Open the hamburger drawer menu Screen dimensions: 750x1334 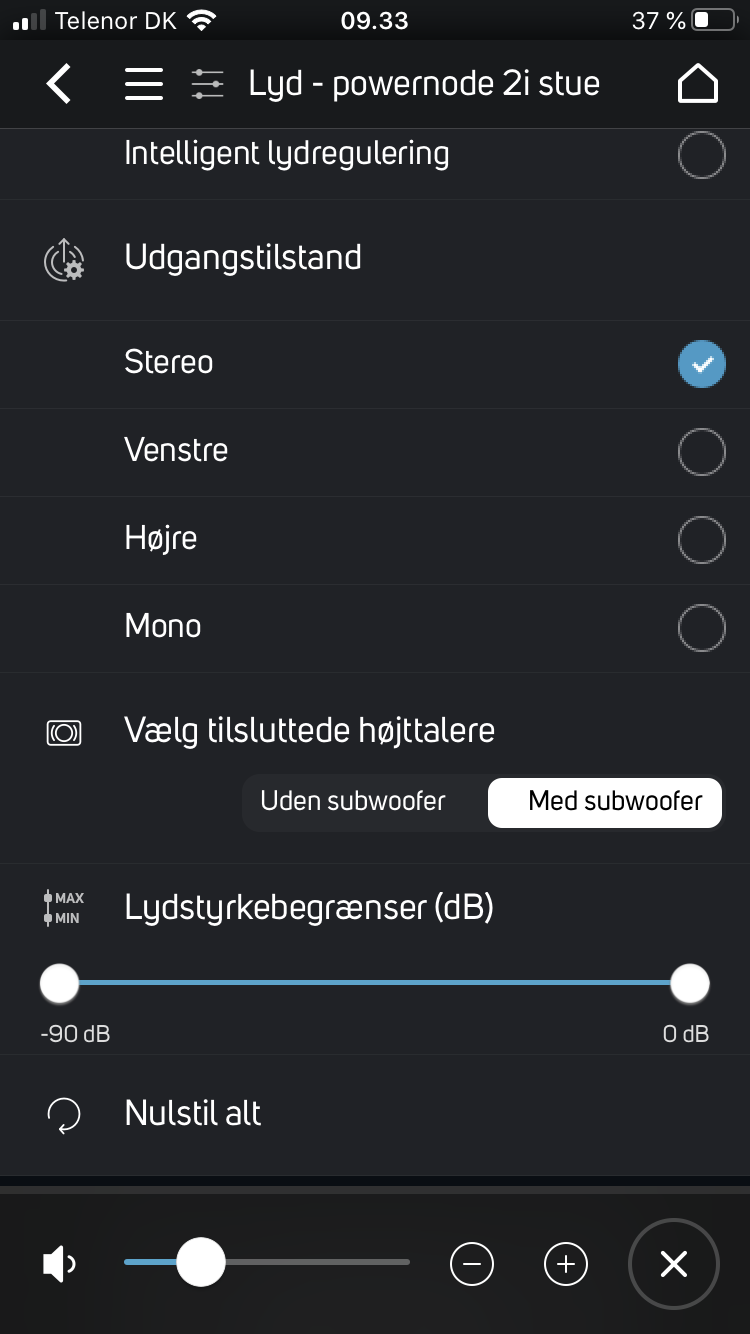pos(144,83)
